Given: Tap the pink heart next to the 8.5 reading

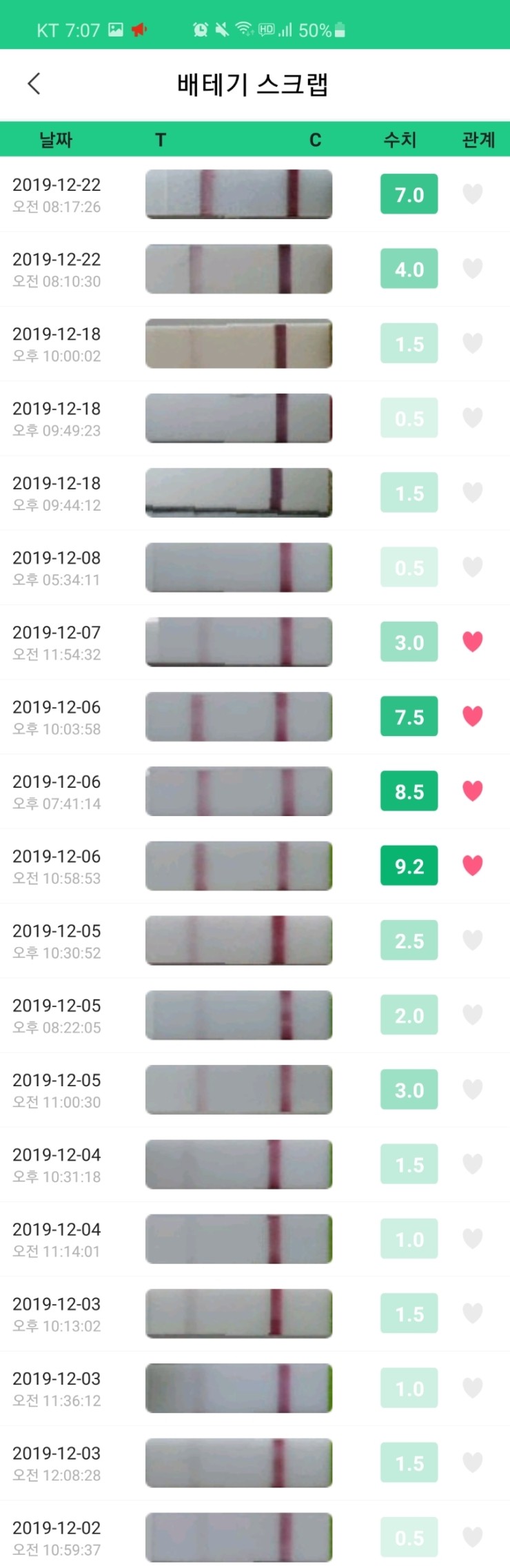Looking at the screenshot, I should click(472, 791).
